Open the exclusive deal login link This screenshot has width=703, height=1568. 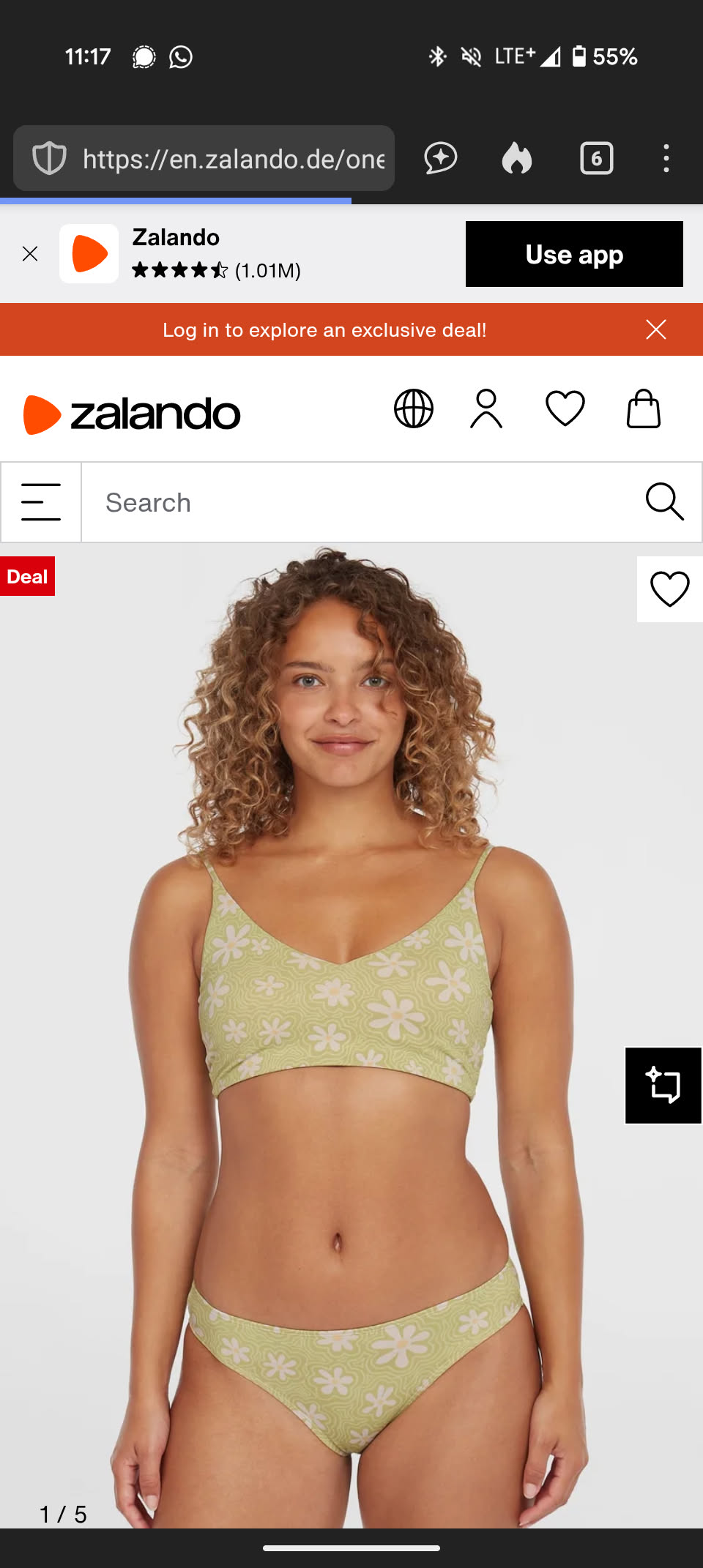[x=324, y=330]
